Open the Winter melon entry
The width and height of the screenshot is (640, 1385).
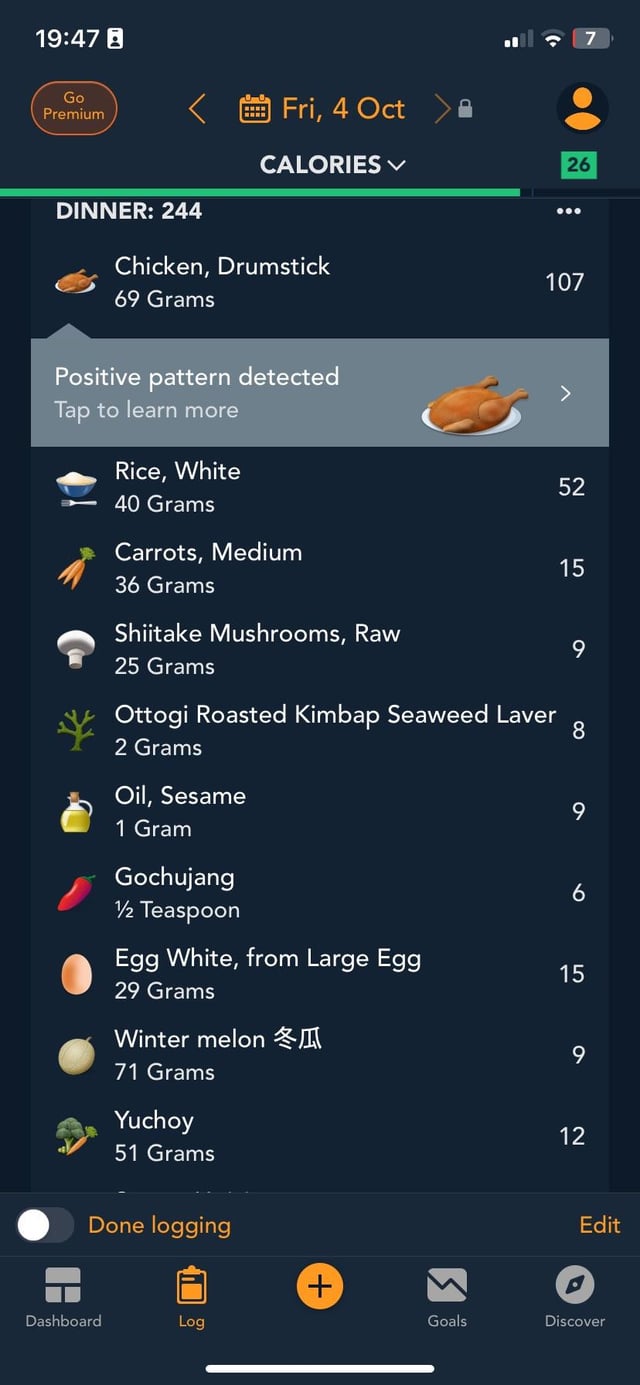click(x=320, y=1054)
